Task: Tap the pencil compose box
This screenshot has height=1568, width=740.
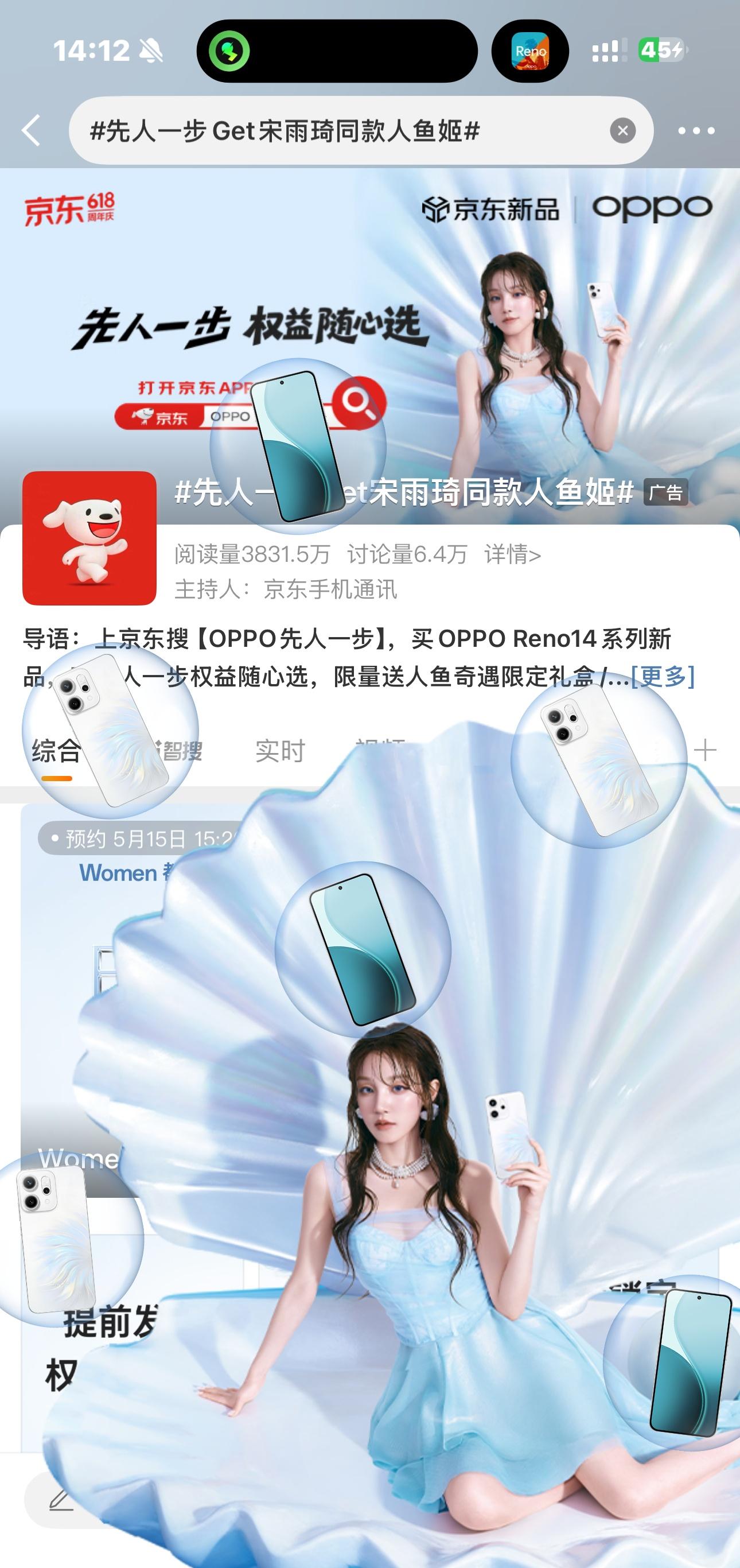Action: 61,1500
